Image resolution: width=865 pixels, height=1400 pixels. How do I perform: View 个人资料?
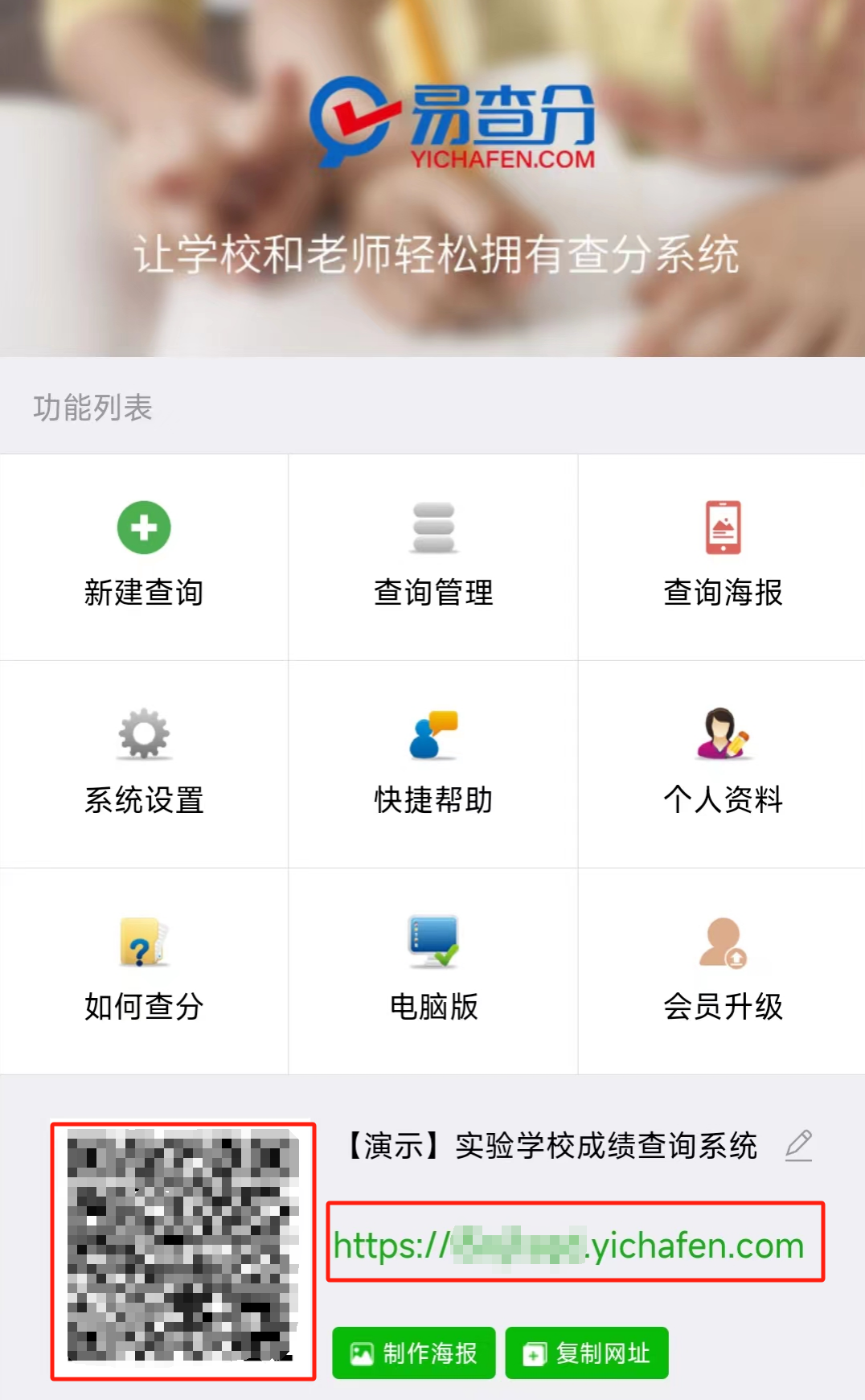722,763
